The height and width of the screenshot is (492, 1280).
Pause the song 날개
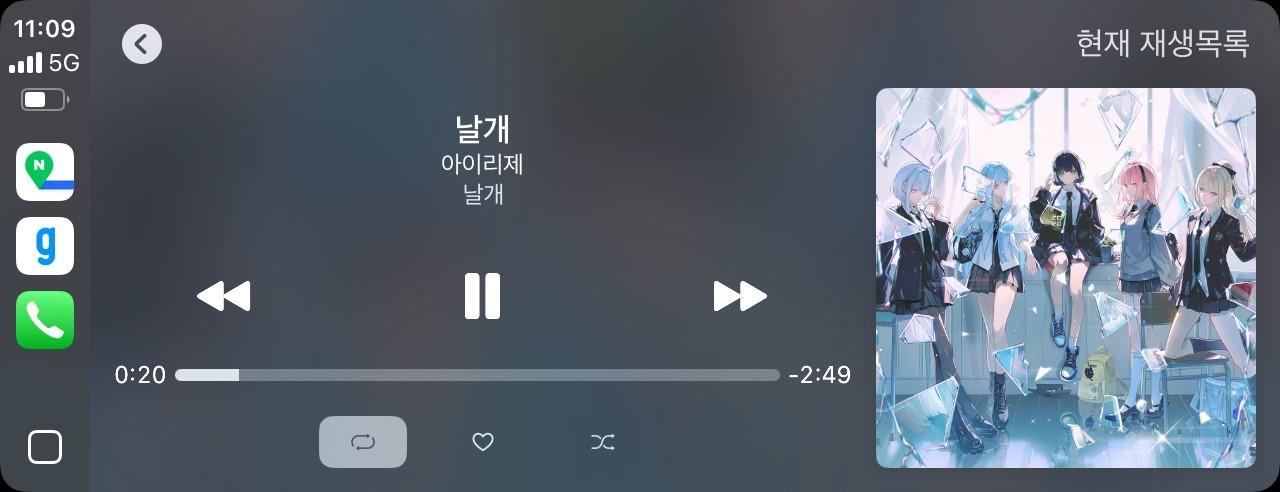(x=482, y=296)
